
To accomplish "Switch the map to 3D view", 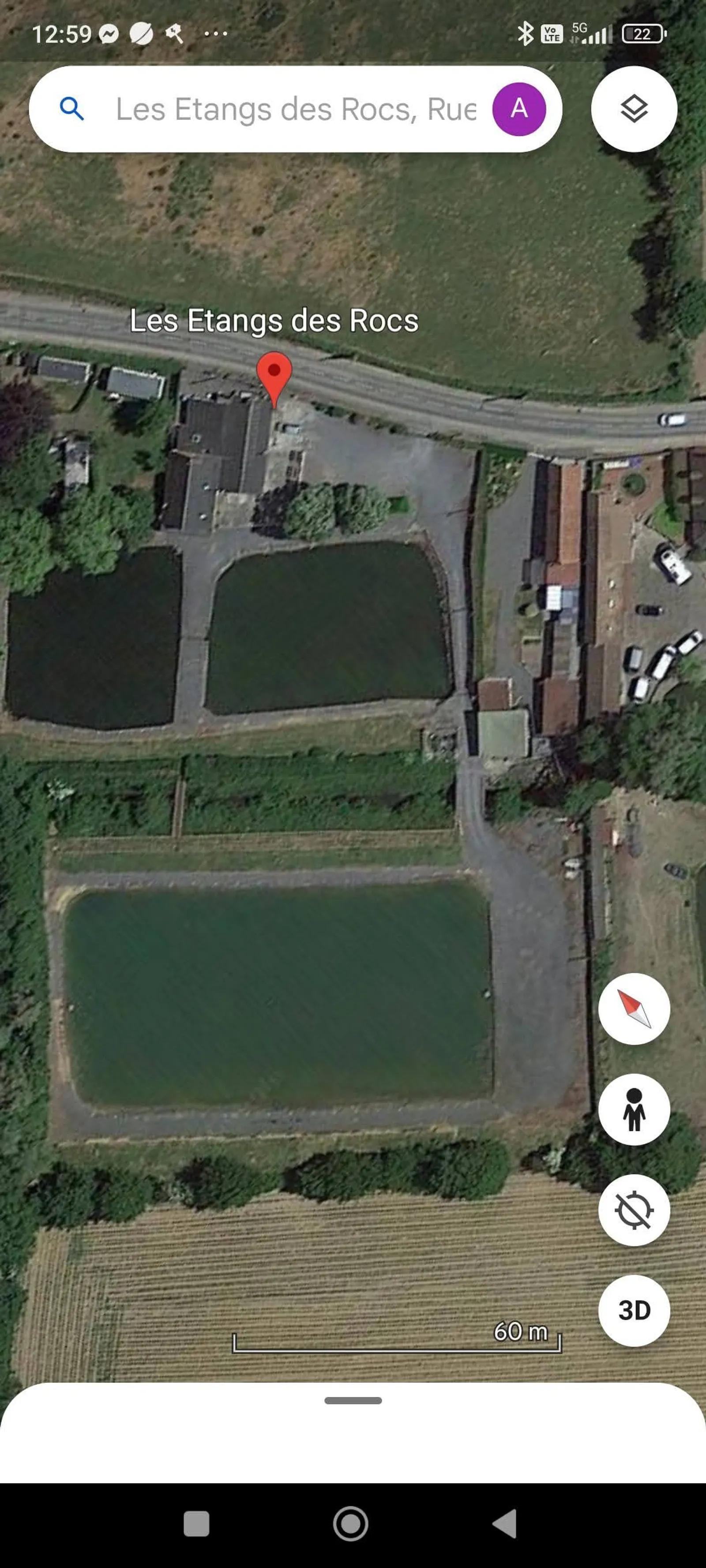I will (x=634, y=1310).
